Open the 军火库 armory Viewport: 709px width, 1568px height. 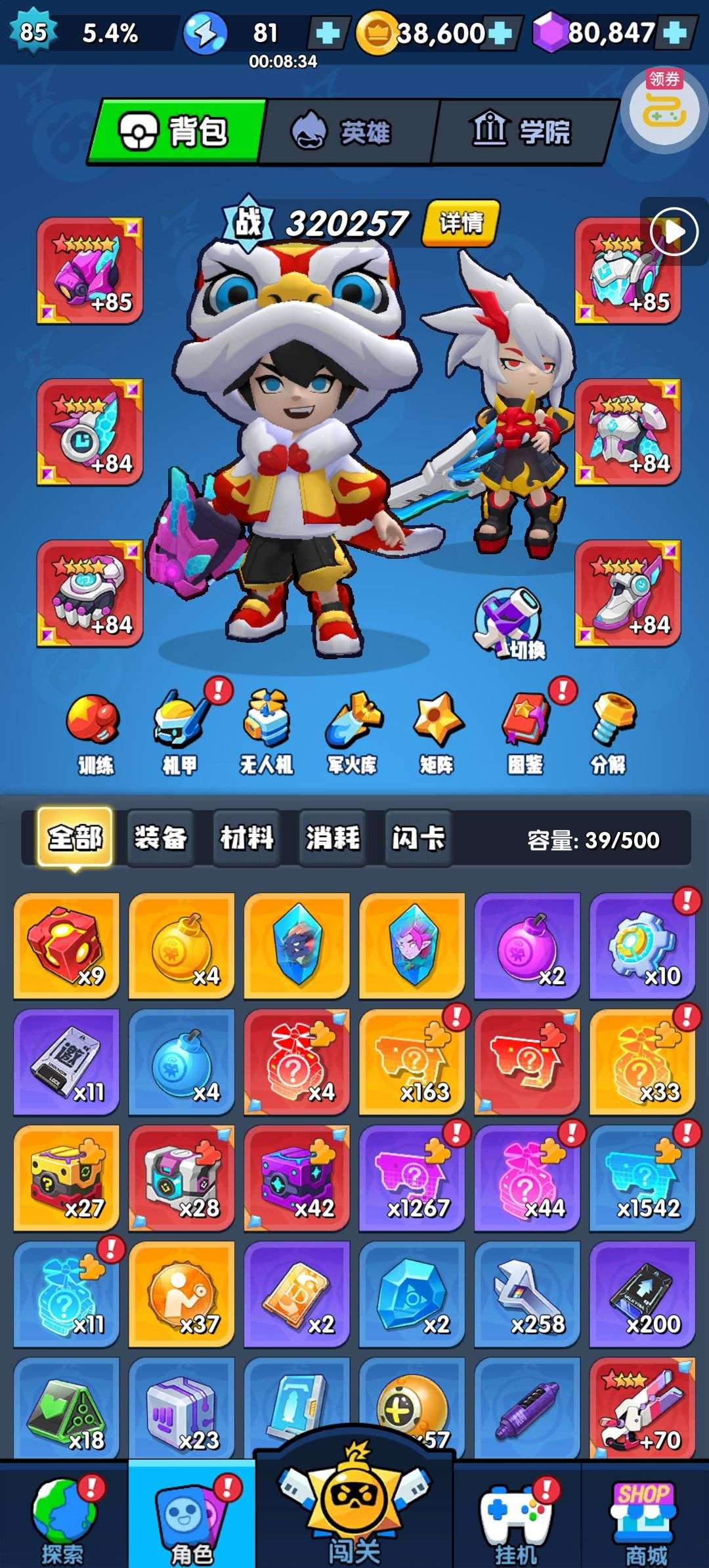coord(353,734)
